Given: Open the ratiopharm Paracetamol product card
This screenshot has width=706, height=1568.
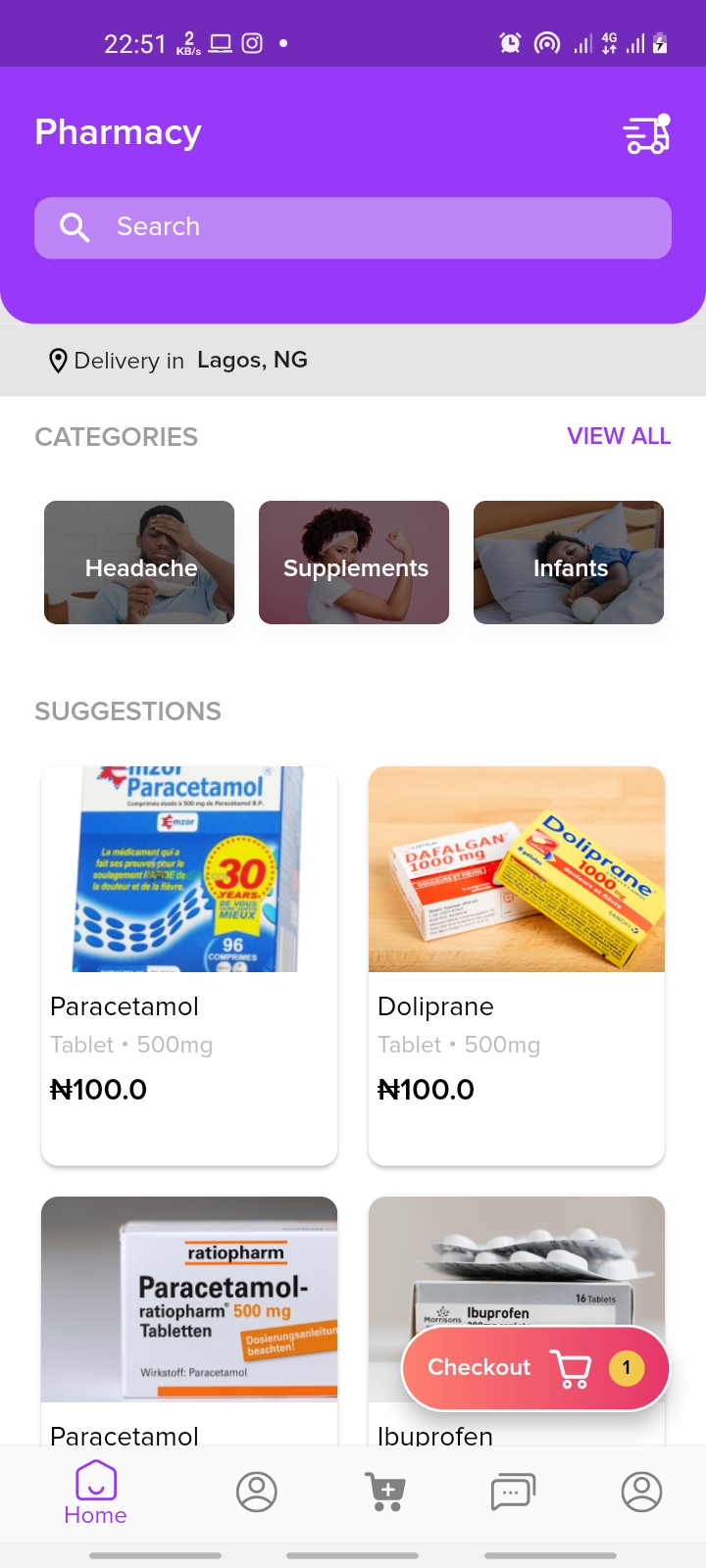Looking at the screenshot, I should coord(189,1303).
